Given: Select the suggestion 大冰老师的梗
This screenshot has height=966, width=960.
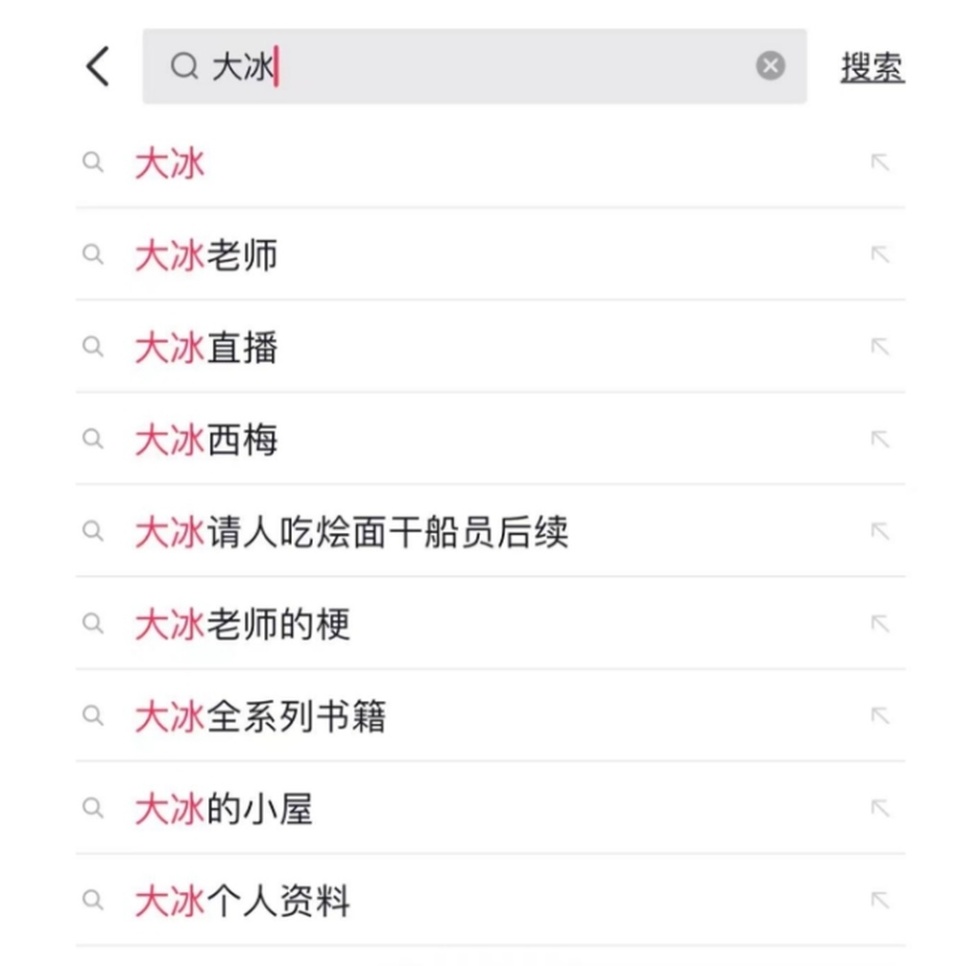Looking at the screenshot, I should point(240,624).
